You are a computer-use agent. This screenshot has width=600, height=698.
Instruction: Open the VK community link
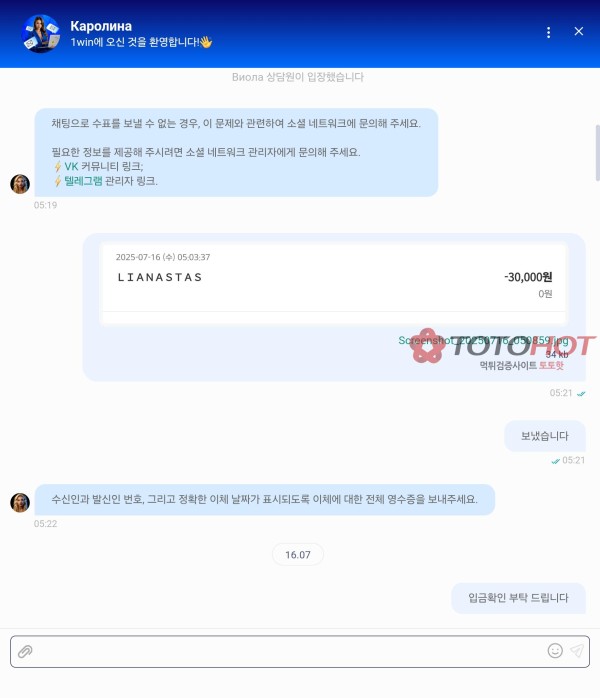tap(71, 166)
